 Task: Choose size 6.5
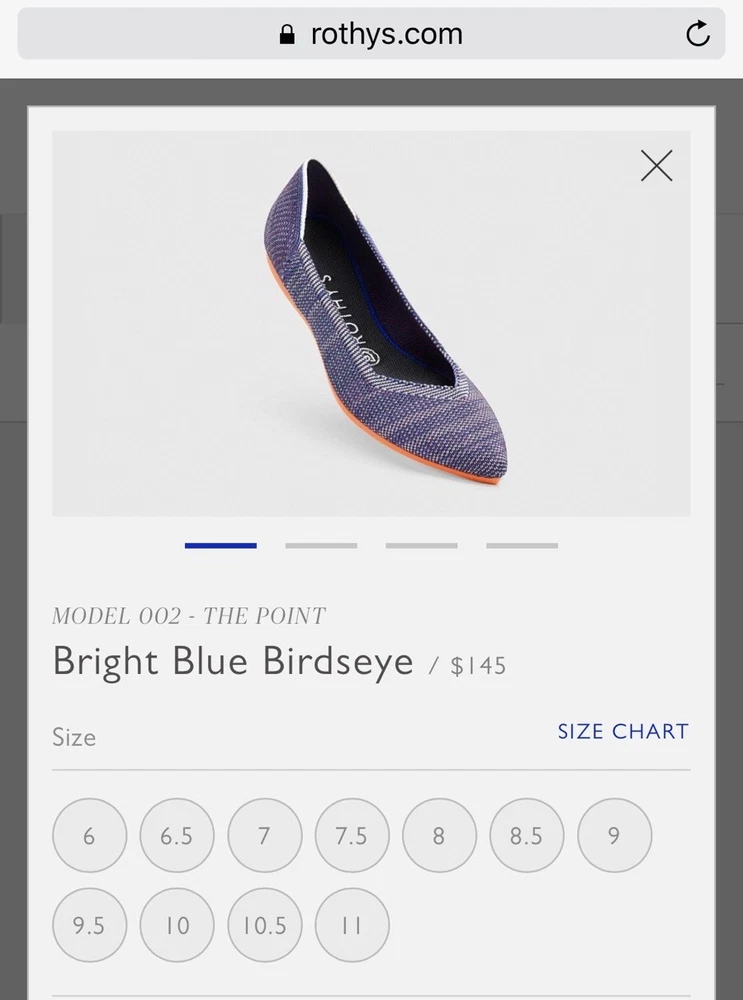tap(176, 835)
